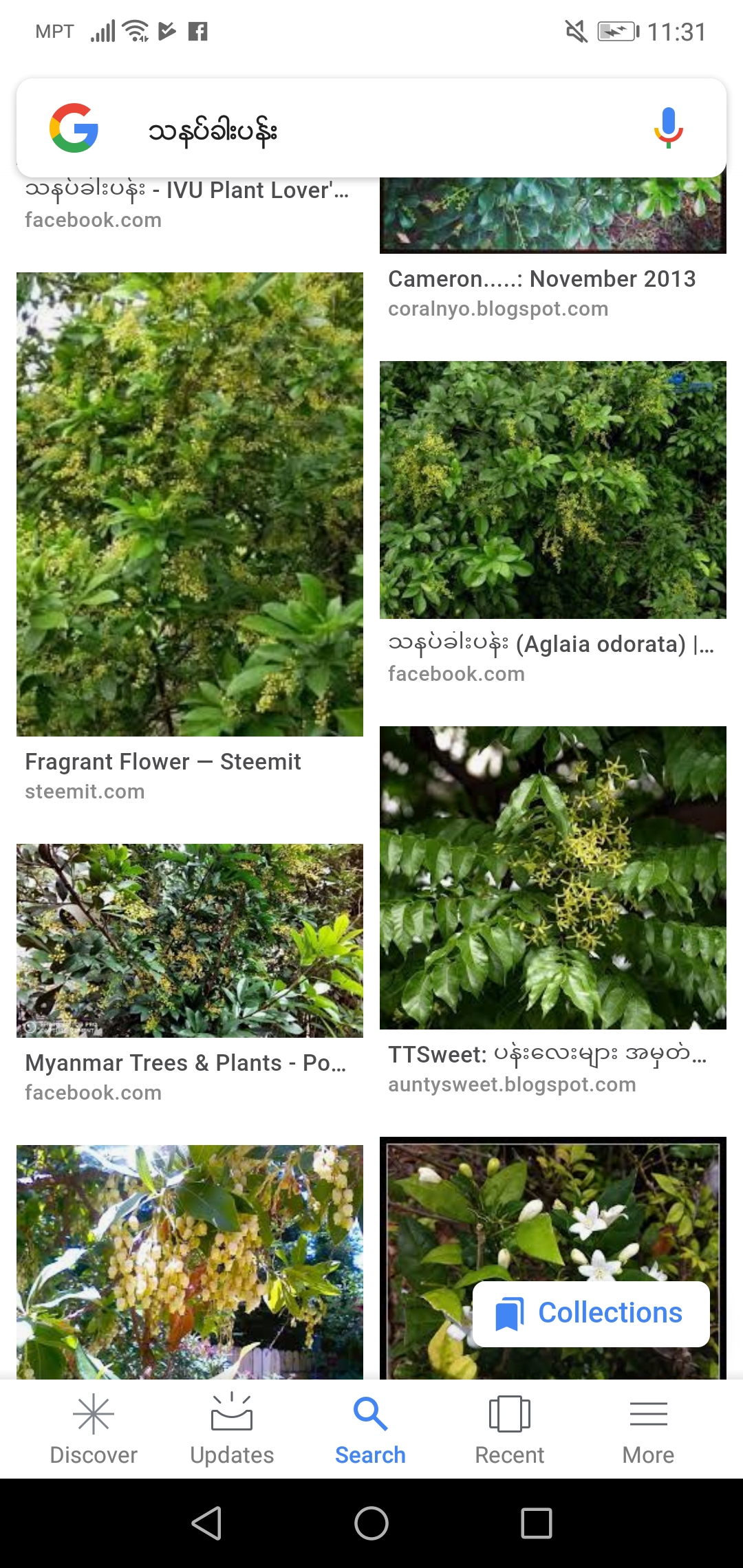This screenshot has height=1568, width=743.
Task: Tap the search query text field
Action: click(371, 129)
